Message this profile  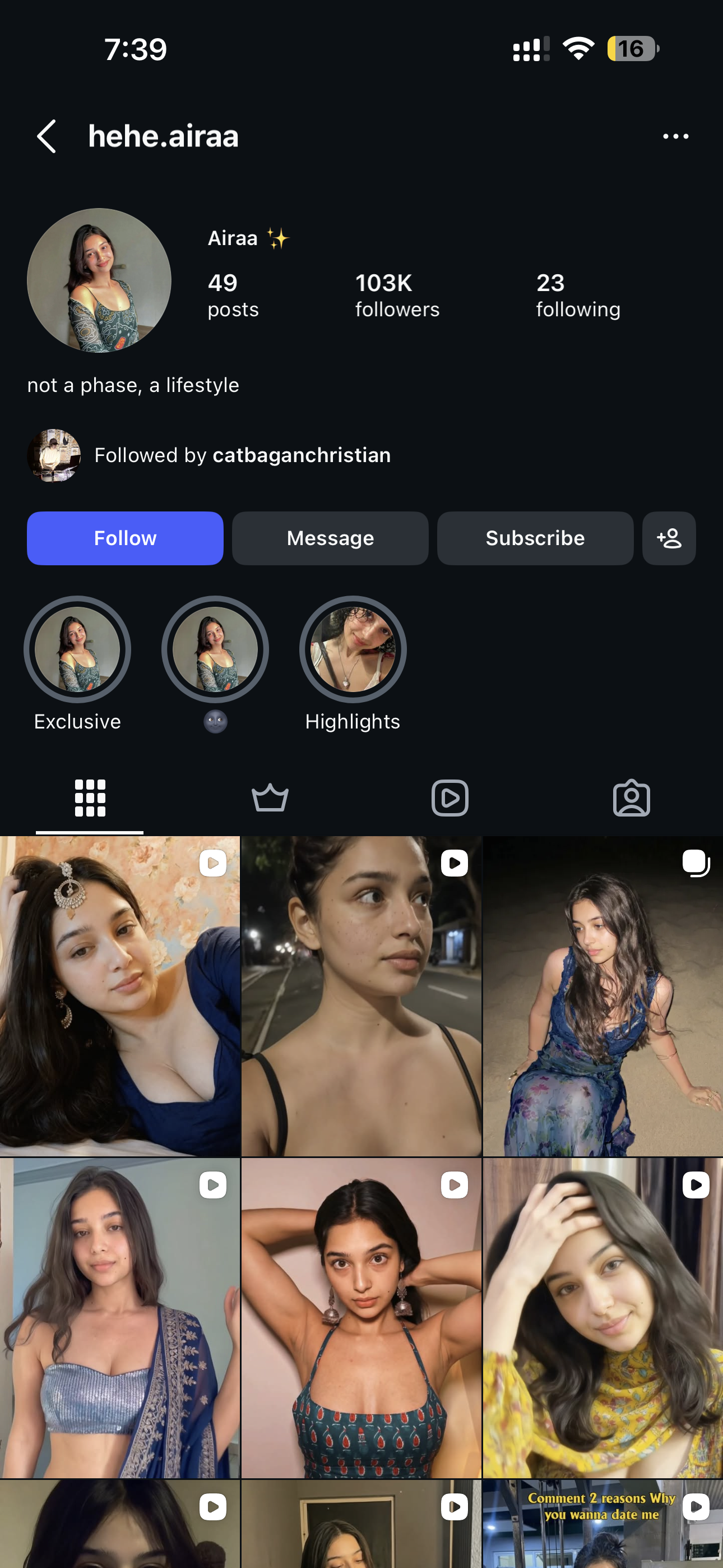(330, 538)
